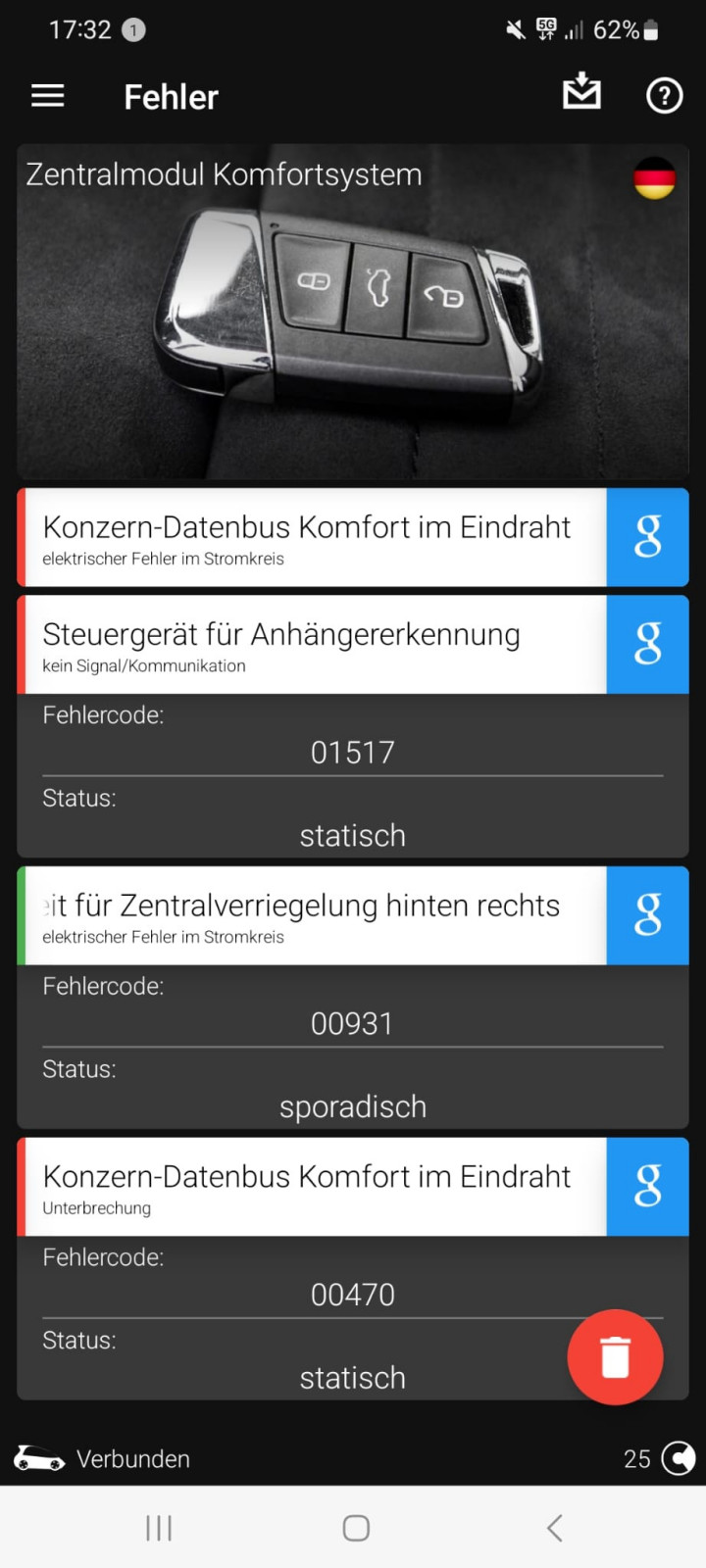The height and width of the screenshot is (1568, 706).
Task: Google search the Konzern-Datenbus 'Unterbrechung' fault
Action: (x=647, y=1187)
